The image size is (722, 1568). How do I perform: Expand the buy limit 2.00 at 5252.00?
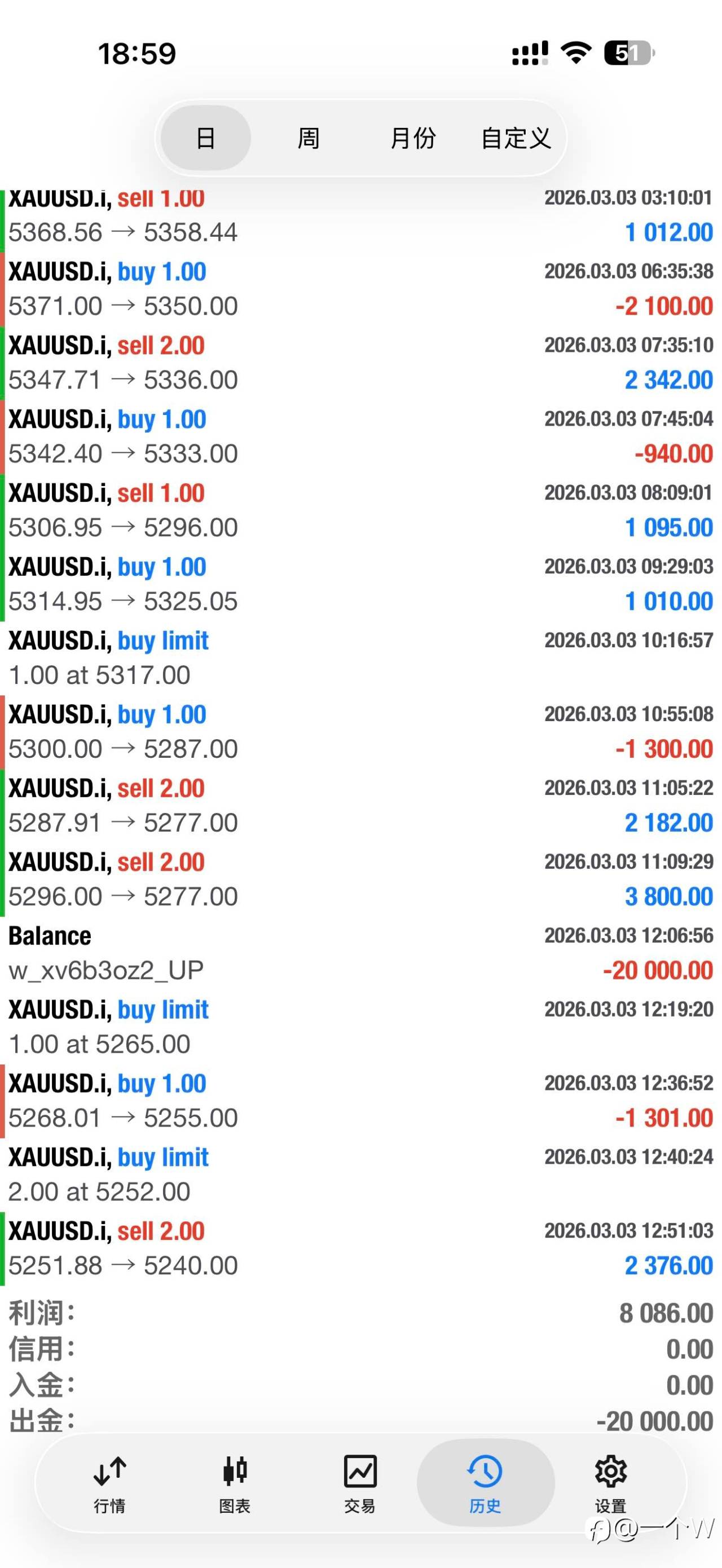361,1175
